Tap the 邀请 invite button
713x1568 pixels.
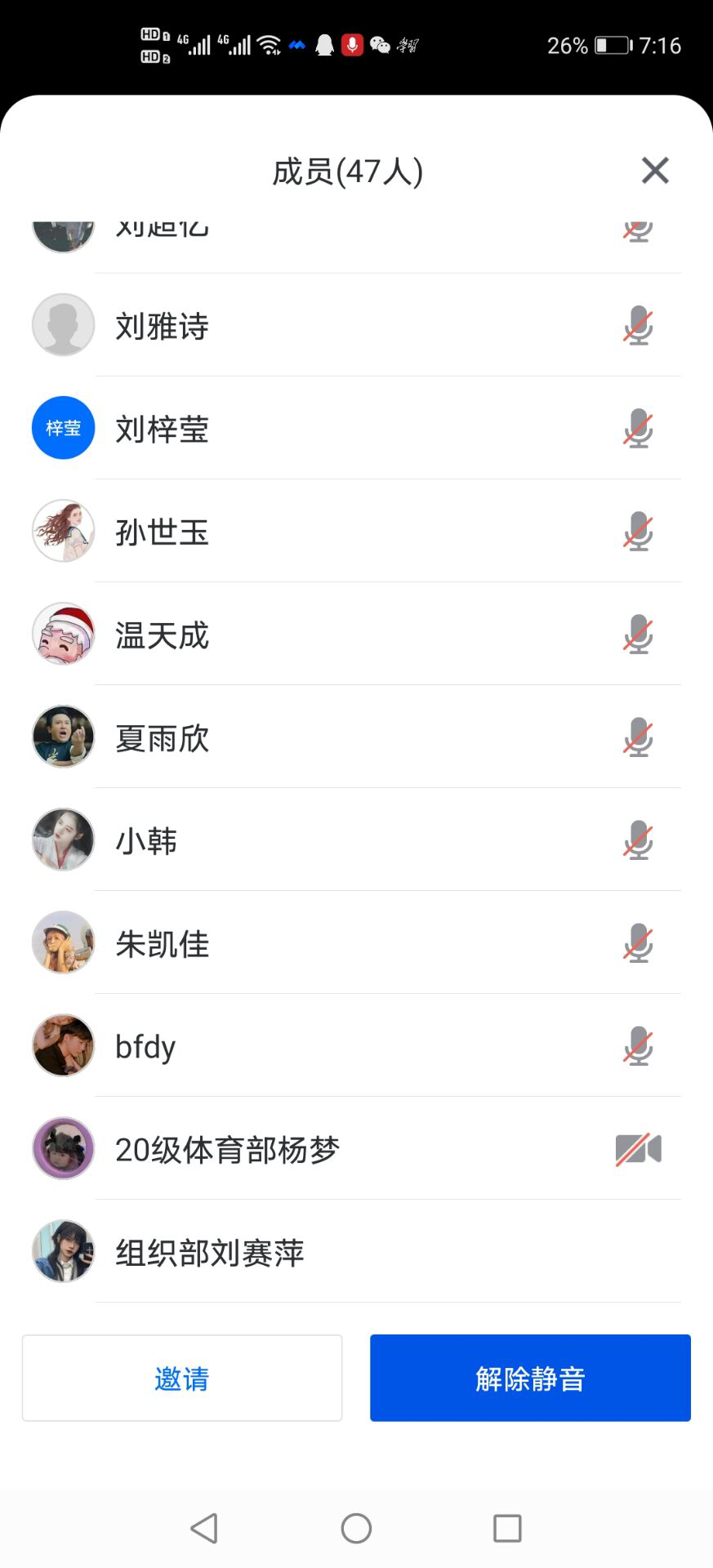tap(182, 1378)
